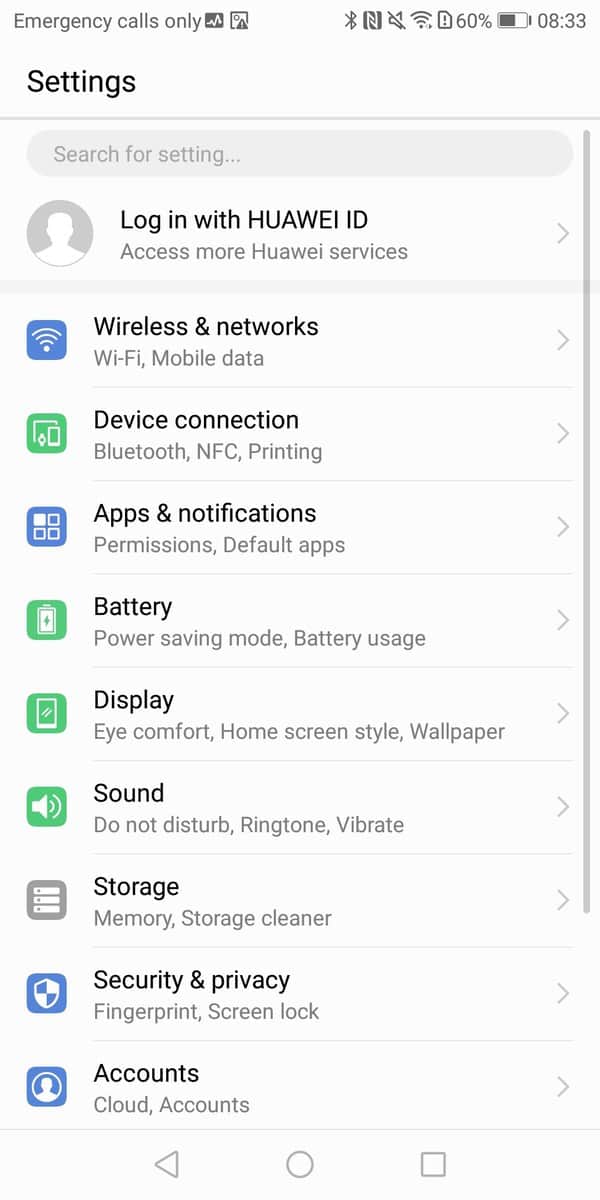This screenshot has width=600, height=1200.
Task: Go to the home screen
Action: point(300,1164)
